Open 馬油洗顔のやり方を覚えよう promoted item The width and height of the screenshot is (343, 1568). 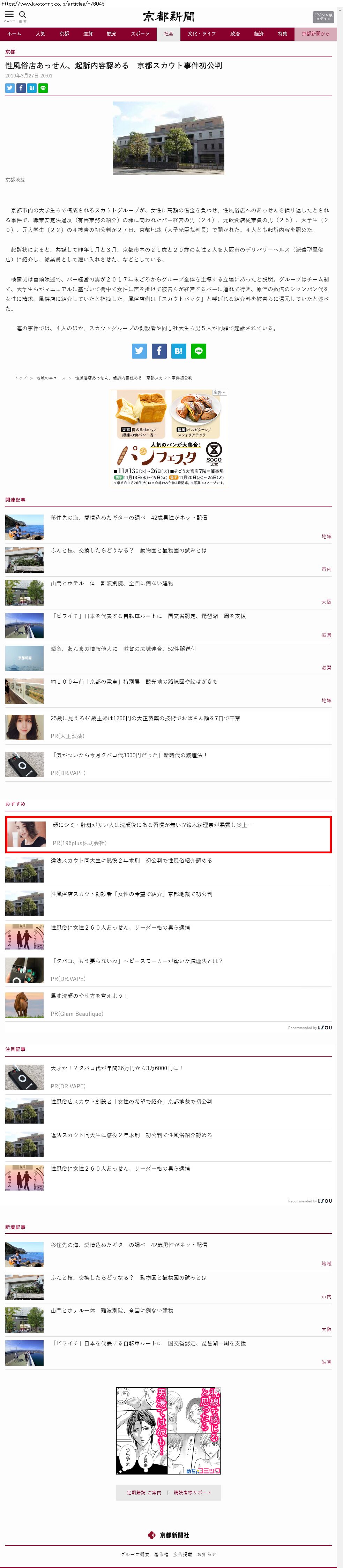[x=89, y=996]
